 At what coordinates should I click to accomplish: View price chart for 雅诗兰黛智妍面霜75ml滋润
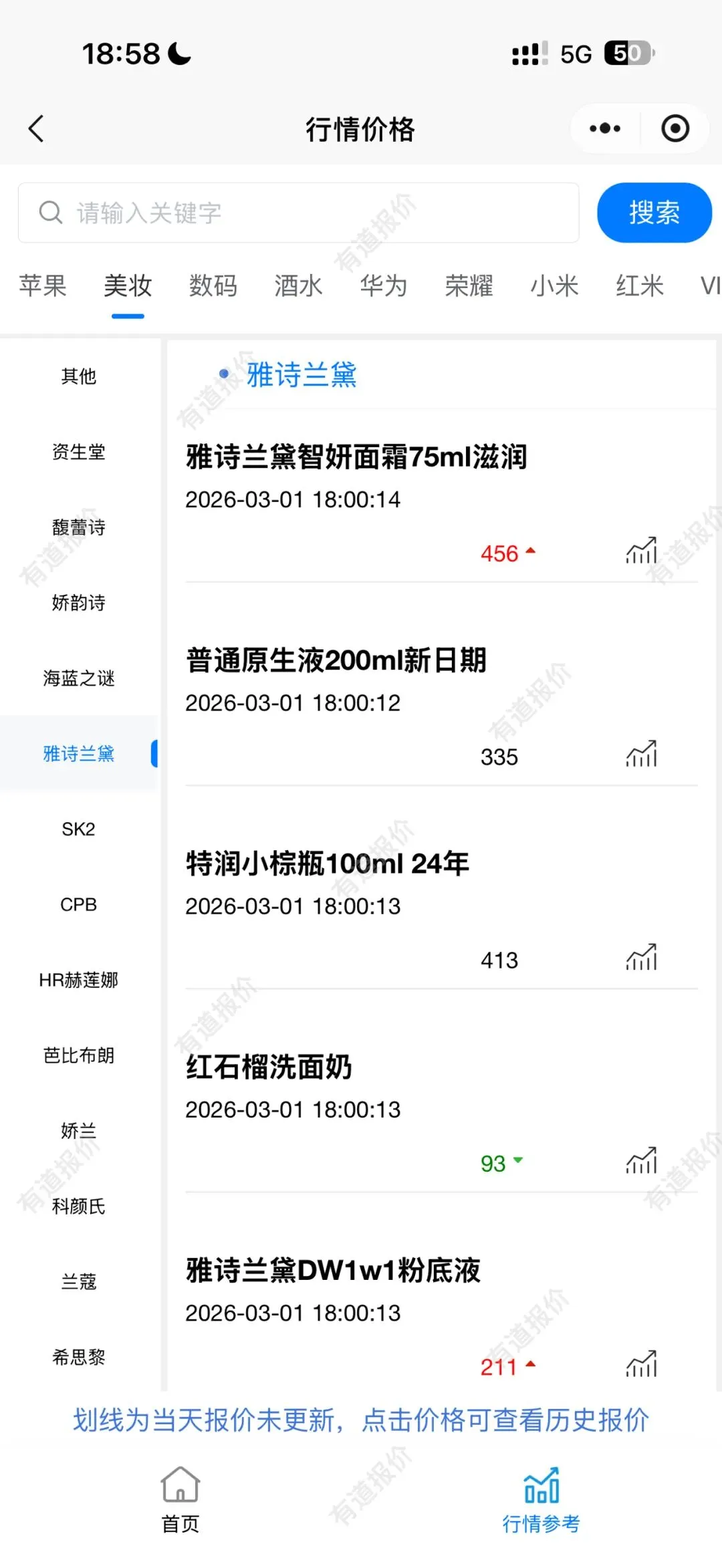641,551
